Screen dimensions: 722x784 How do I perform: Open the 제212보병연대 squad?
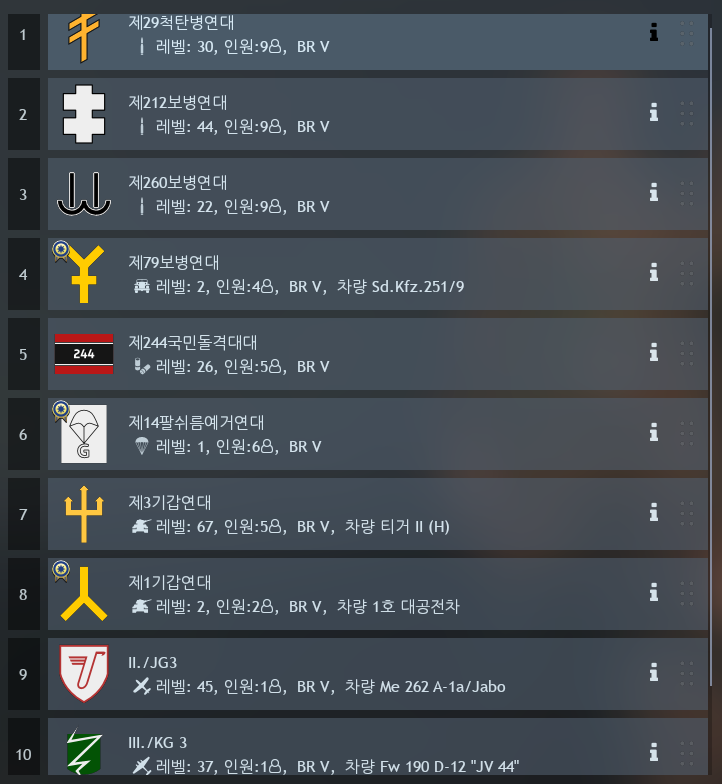(350, 113)
